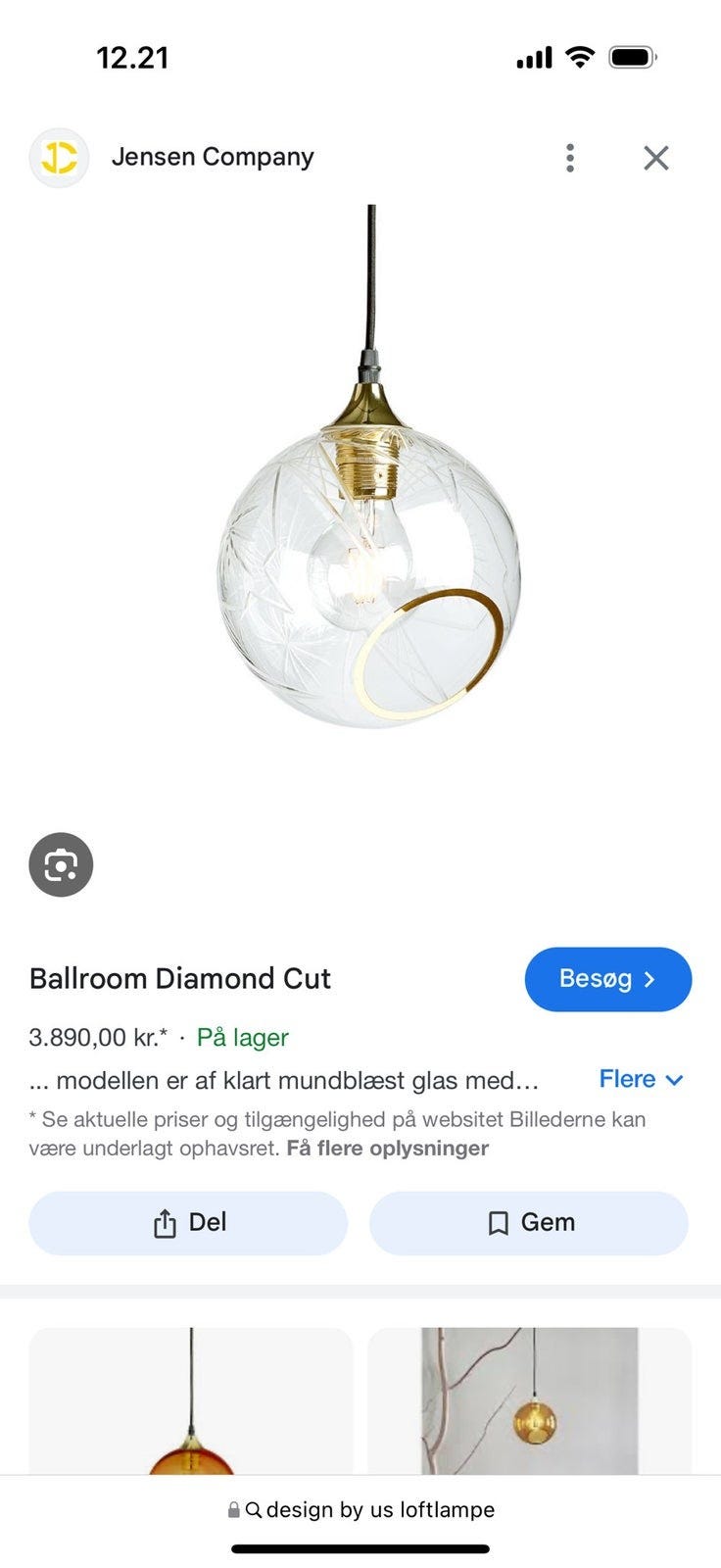Tap the lock icon in the bottom search bar
The height and width of the screenshot is (1568, 721).
click(233, 1510)
